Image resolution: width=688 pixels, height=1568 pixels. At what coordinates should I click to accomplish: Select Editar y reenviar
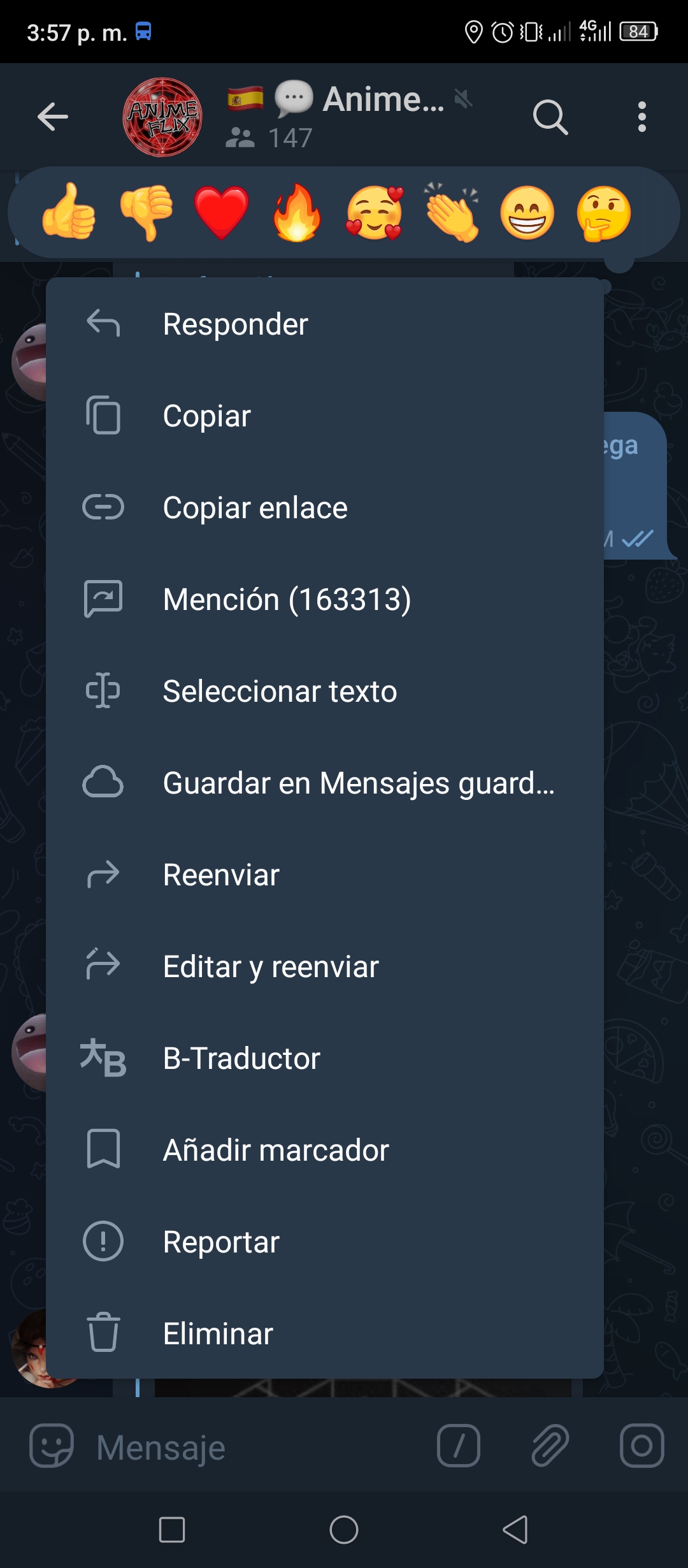coord(325,966)
